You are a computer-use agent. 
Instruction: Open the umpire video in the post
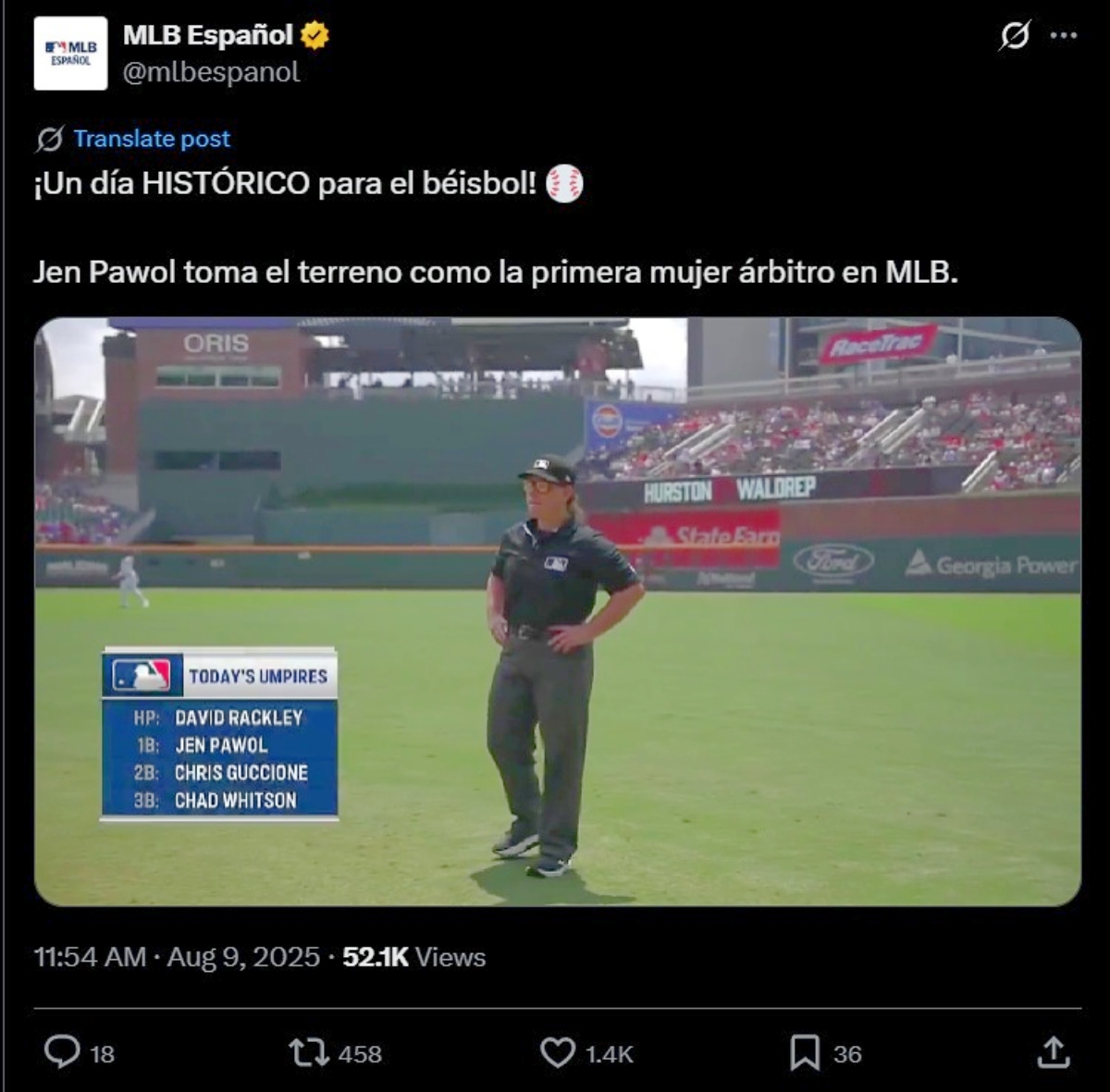click(x=557, y=611)
